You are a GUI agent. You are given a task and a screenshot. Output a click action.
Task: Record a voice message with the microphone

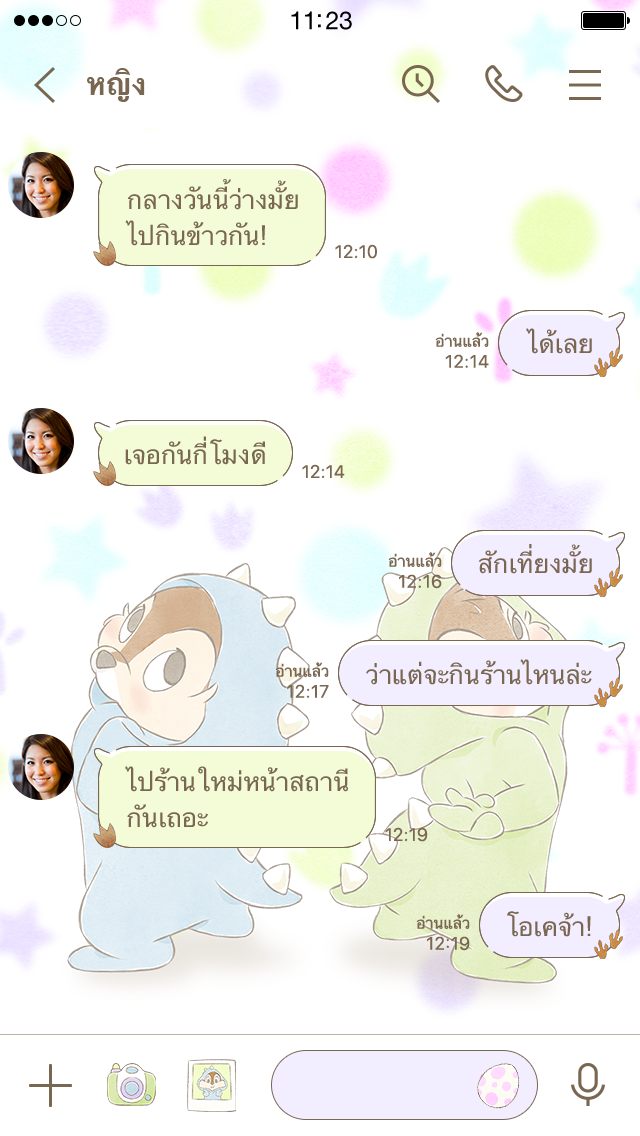[x=587, y=1085]
